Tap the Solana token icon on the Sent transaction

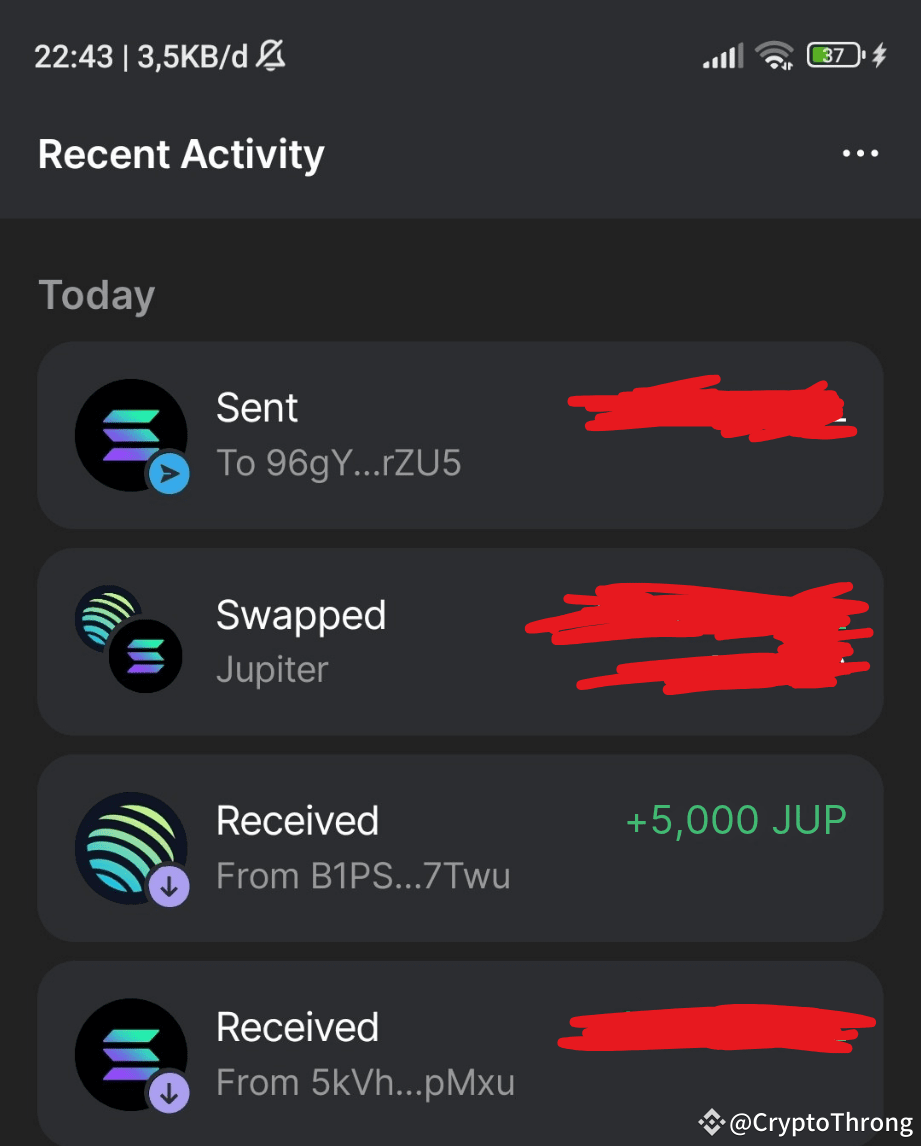[x=131, y=435]
